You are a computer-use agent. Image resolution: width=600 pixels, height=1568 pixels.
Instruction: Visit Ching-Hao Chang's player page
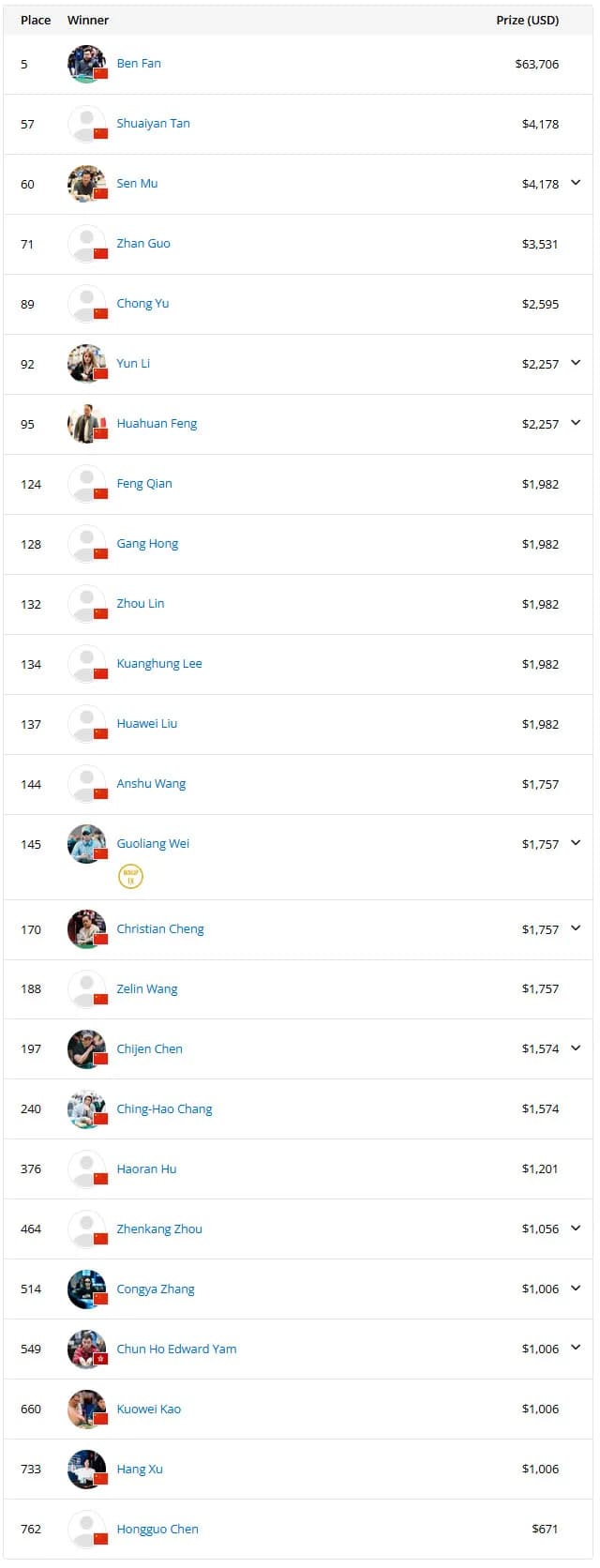pyautogui.click(x=164, y=1109)
